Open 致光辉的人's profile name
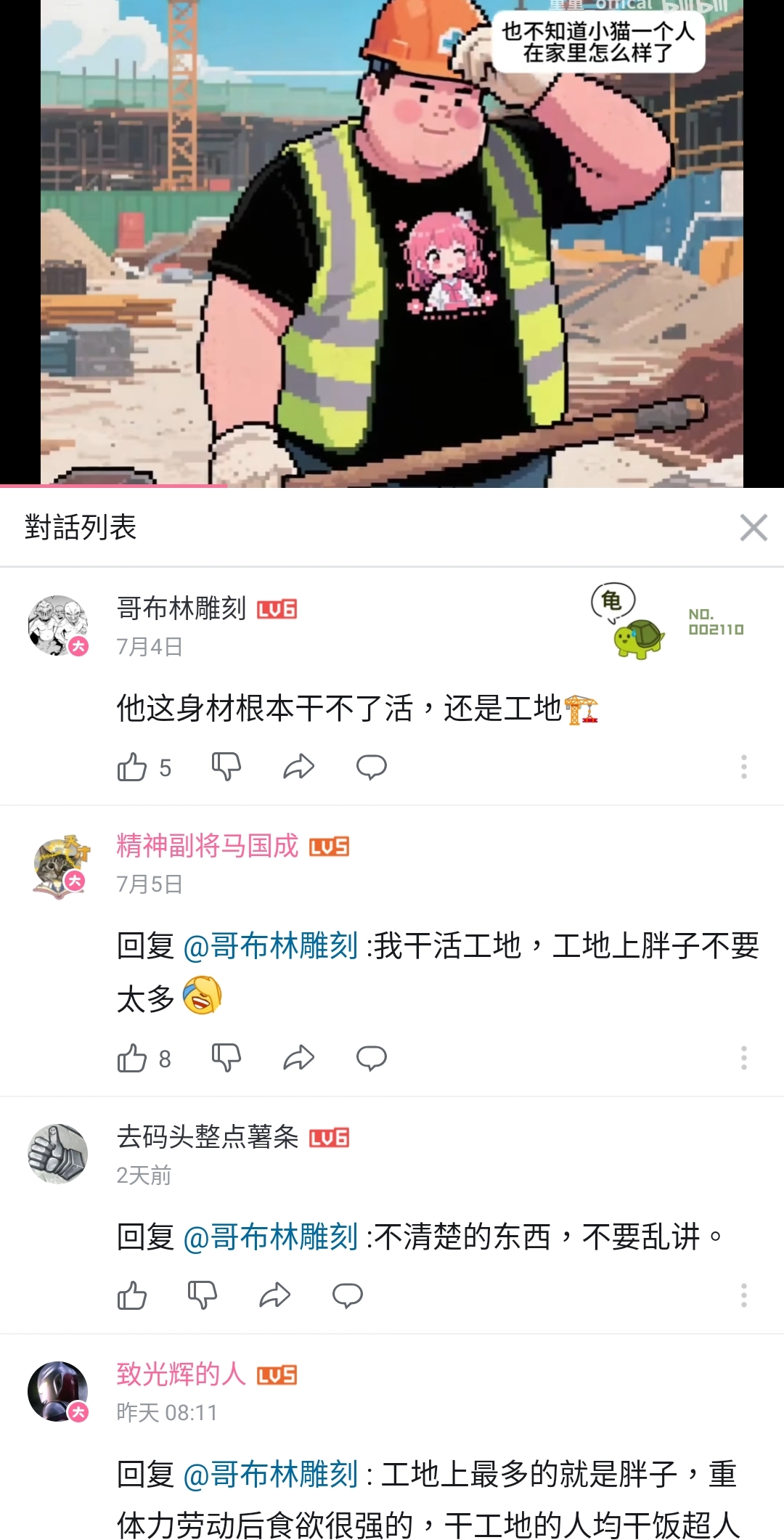Screen dimensions: 784x1540 pos(181,1374)
